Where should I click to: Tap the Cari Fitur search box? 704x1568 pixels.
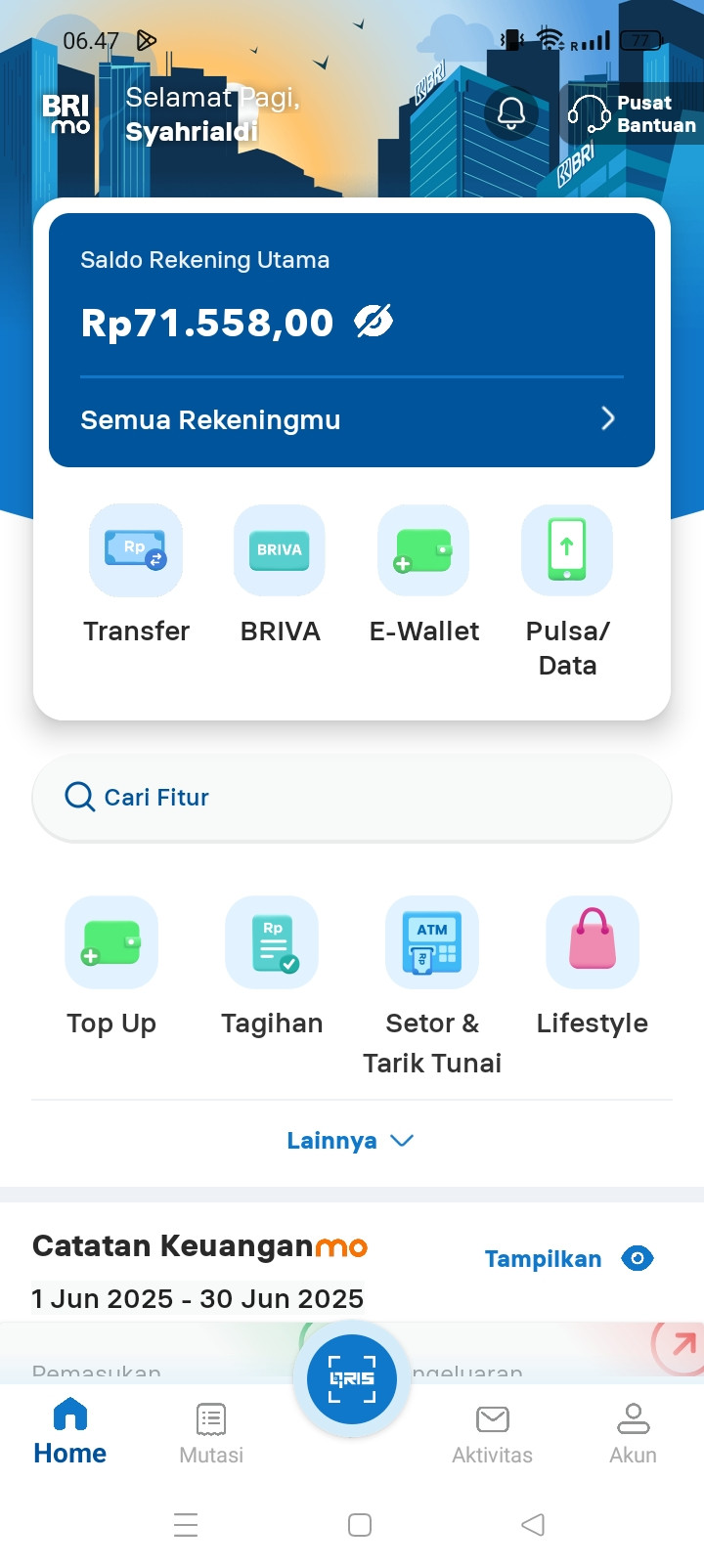(352, 798)
